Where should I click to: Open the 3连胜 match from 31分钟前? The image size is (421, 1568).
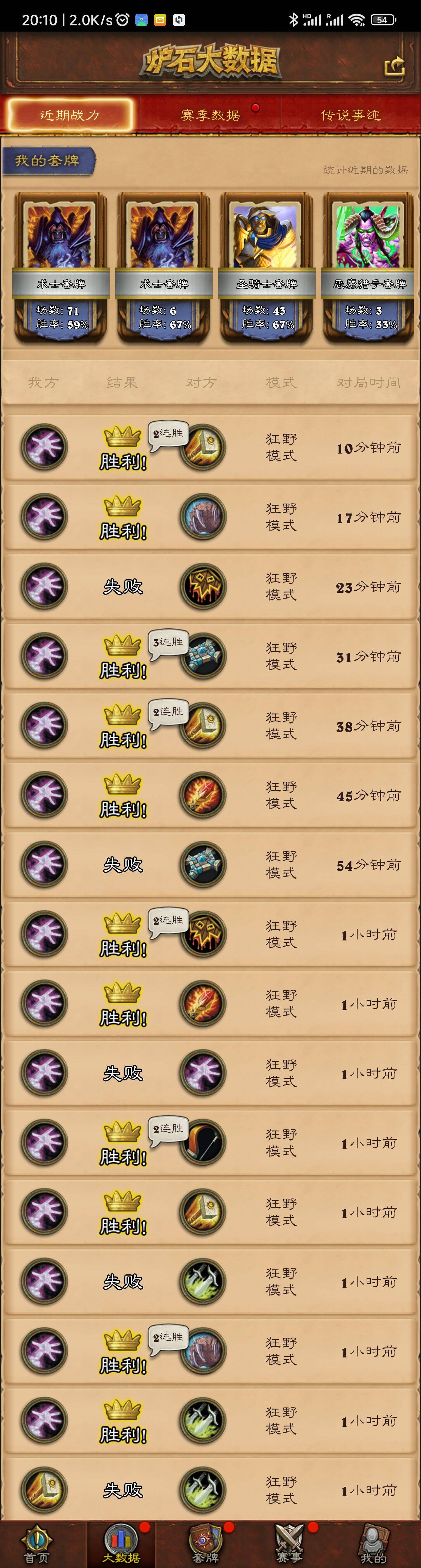click(210, 656)
